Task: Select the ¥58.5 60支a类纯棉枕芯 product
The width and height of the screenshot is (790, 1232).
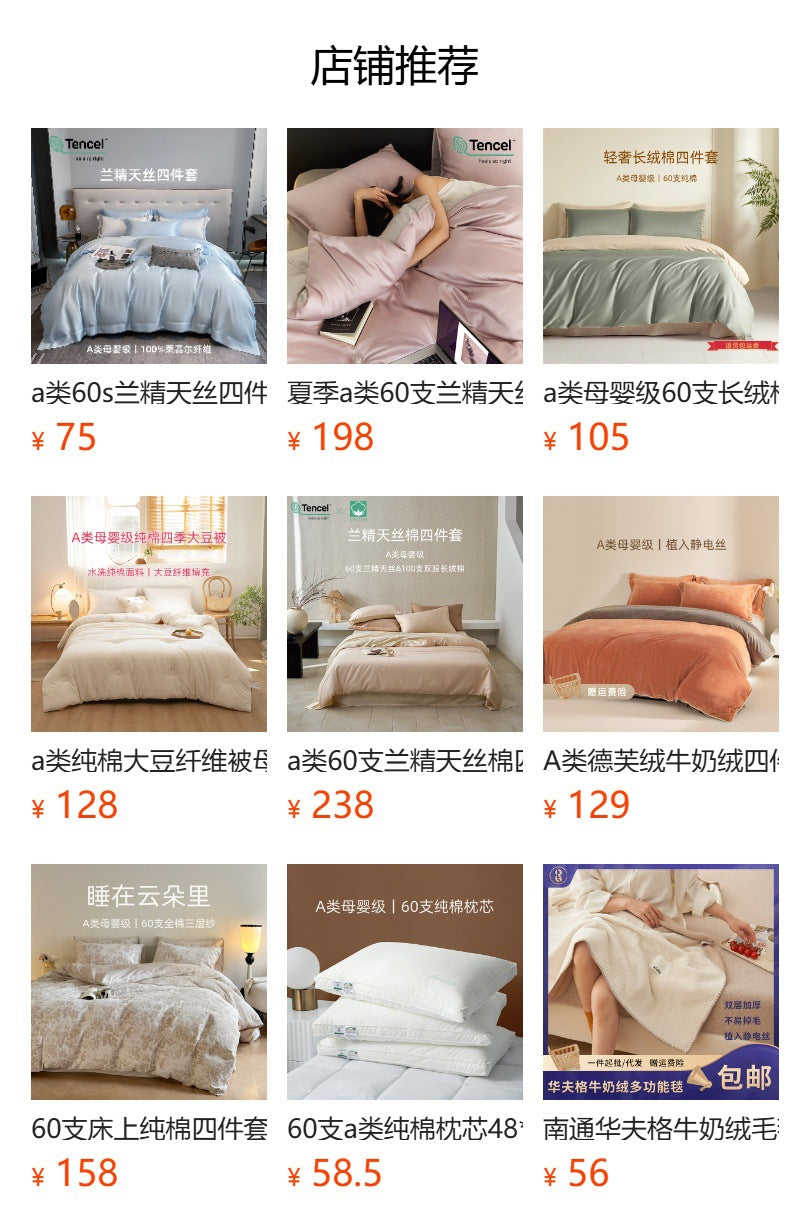Action: coord(405,982)
